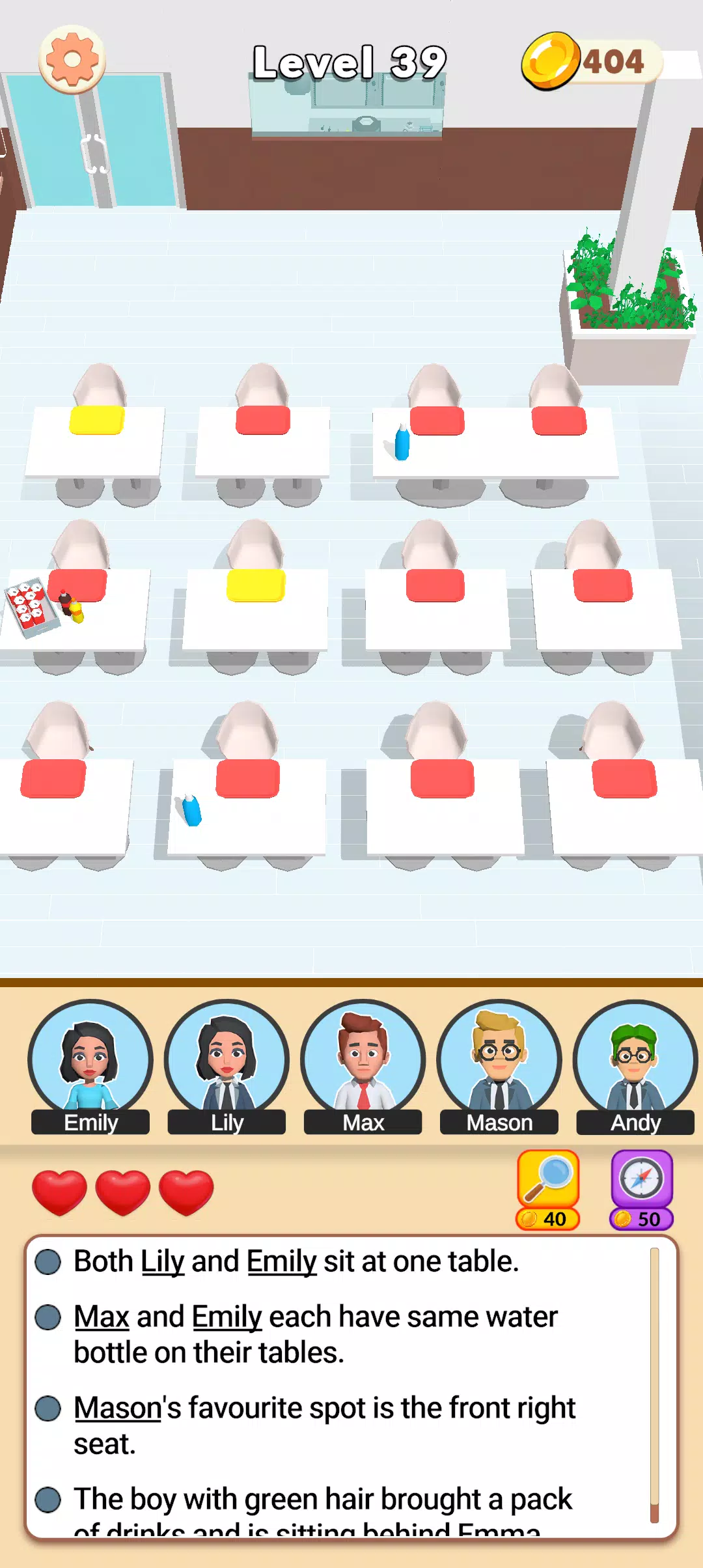
Task: Tap Max link in water bottle clue
Action: [x=102, y=1317]
